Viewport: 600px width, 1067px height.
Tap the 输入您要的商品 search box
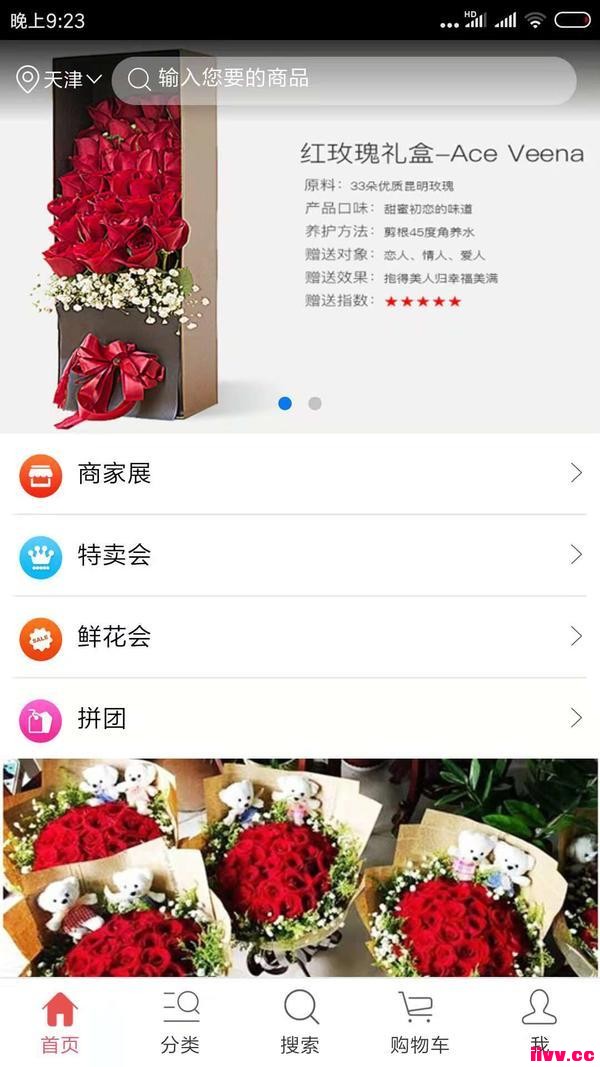coord(343,80)
